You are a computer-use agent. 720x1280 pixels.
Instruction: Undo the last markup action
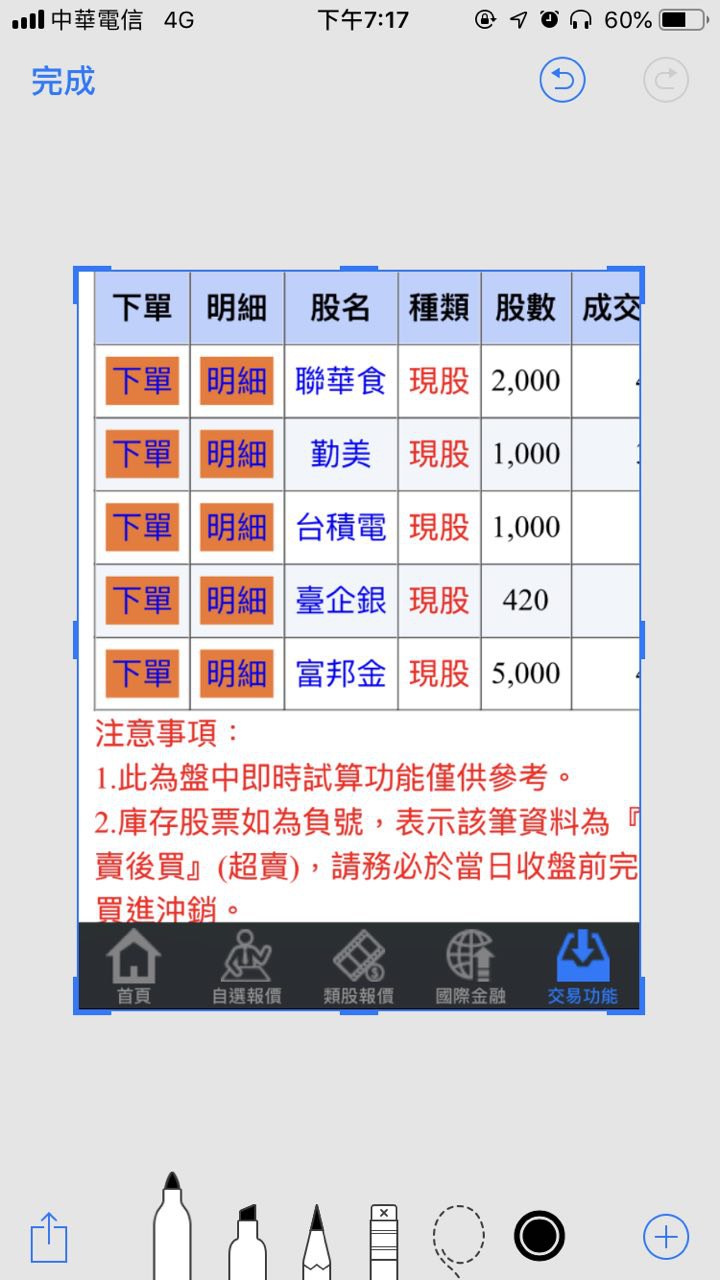pos(562,81)
